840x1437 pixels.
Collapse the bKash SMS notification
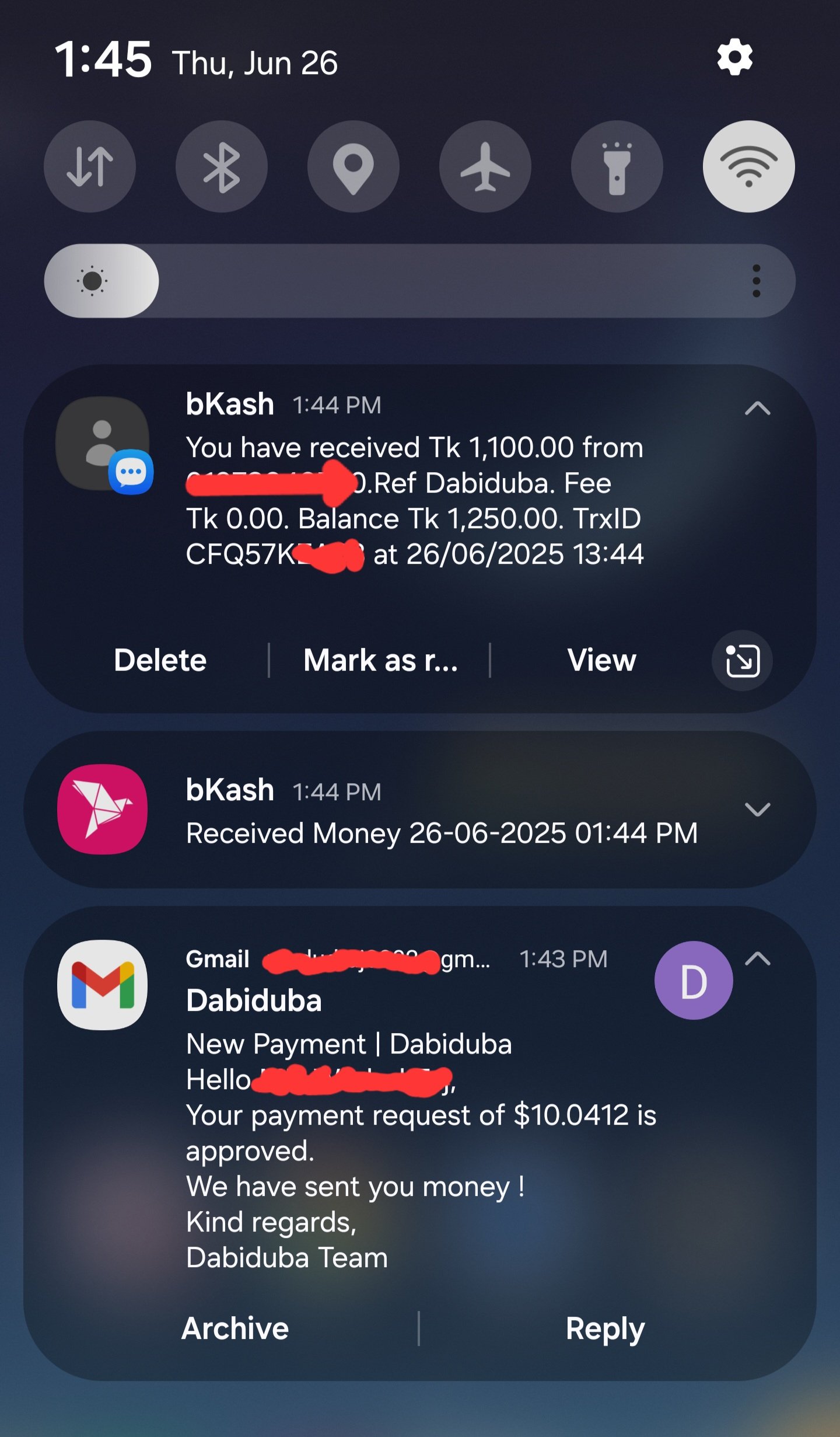click(757, 408)
